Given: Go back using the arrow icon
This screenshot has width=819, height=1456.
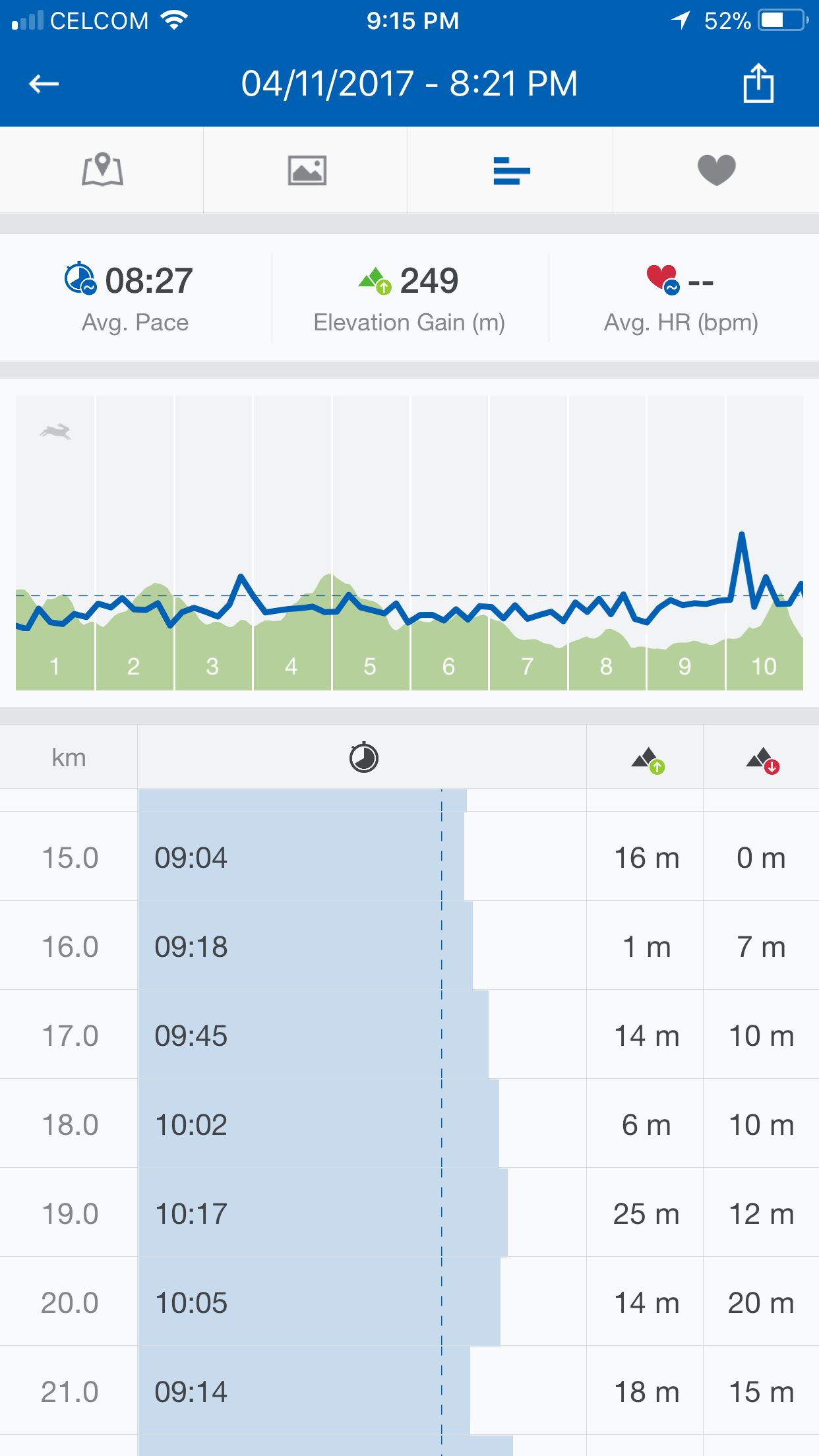Looking at the screenshot, I should [x=44, y=84].
